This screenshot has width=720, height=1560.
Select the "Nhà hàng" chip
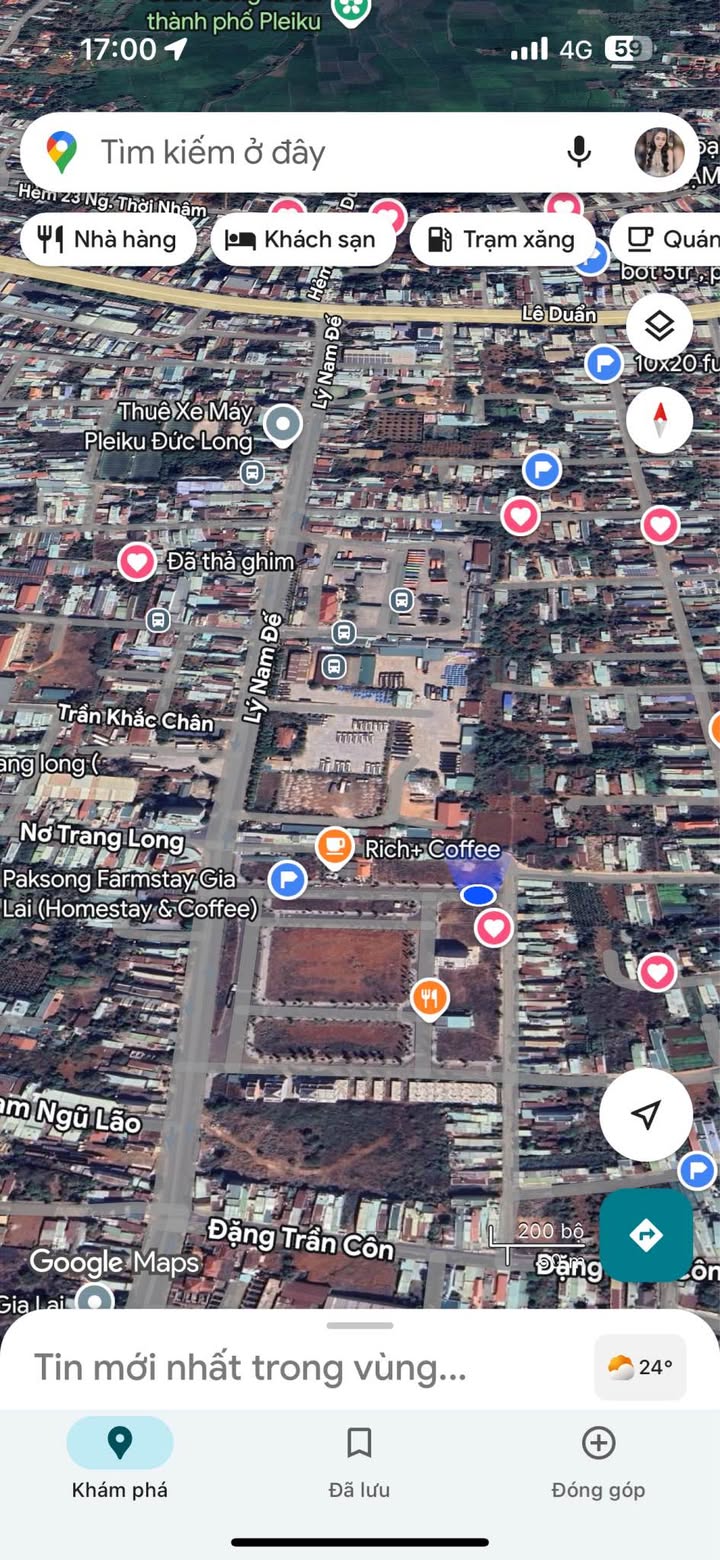pyautogui.click(x=108, y=240)
